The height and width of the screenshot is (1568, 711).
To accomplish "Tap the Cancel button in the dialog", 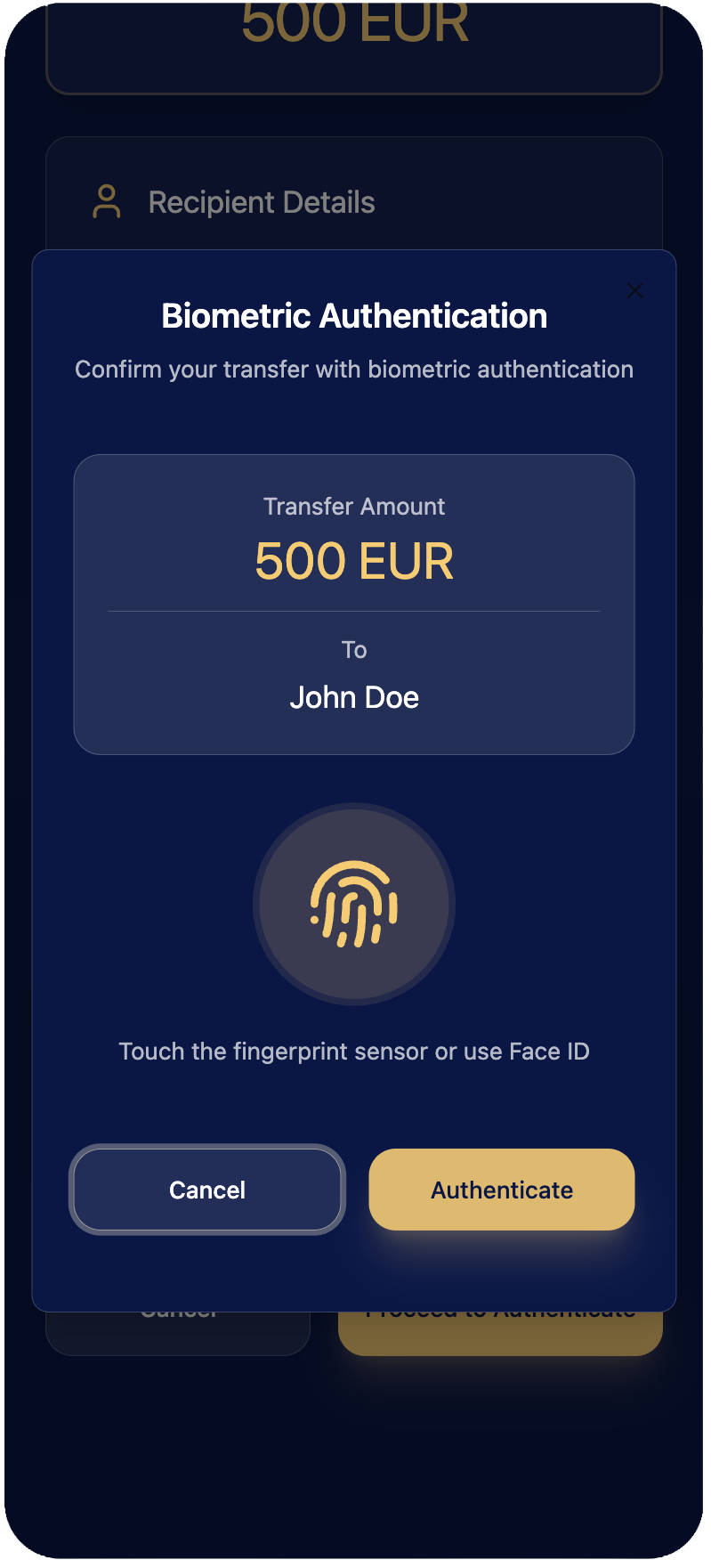I will coord(207,1190).
